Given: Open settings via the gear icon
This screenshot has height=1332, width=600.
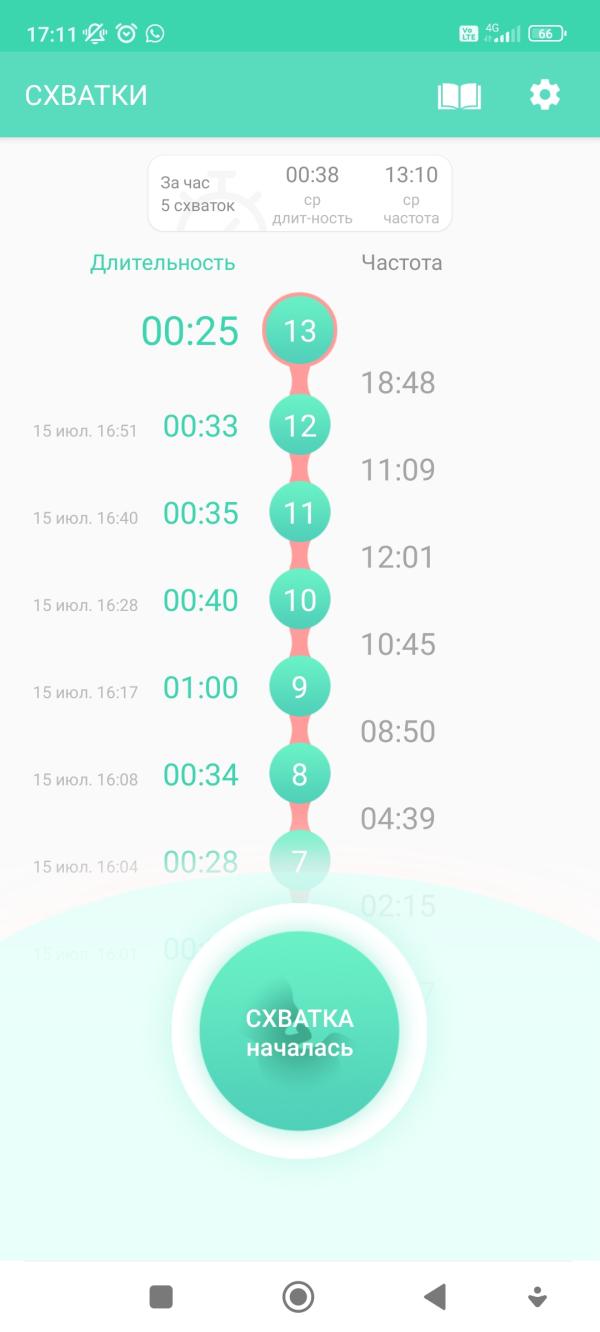Looking at the screenshot, I should point(545,95).
